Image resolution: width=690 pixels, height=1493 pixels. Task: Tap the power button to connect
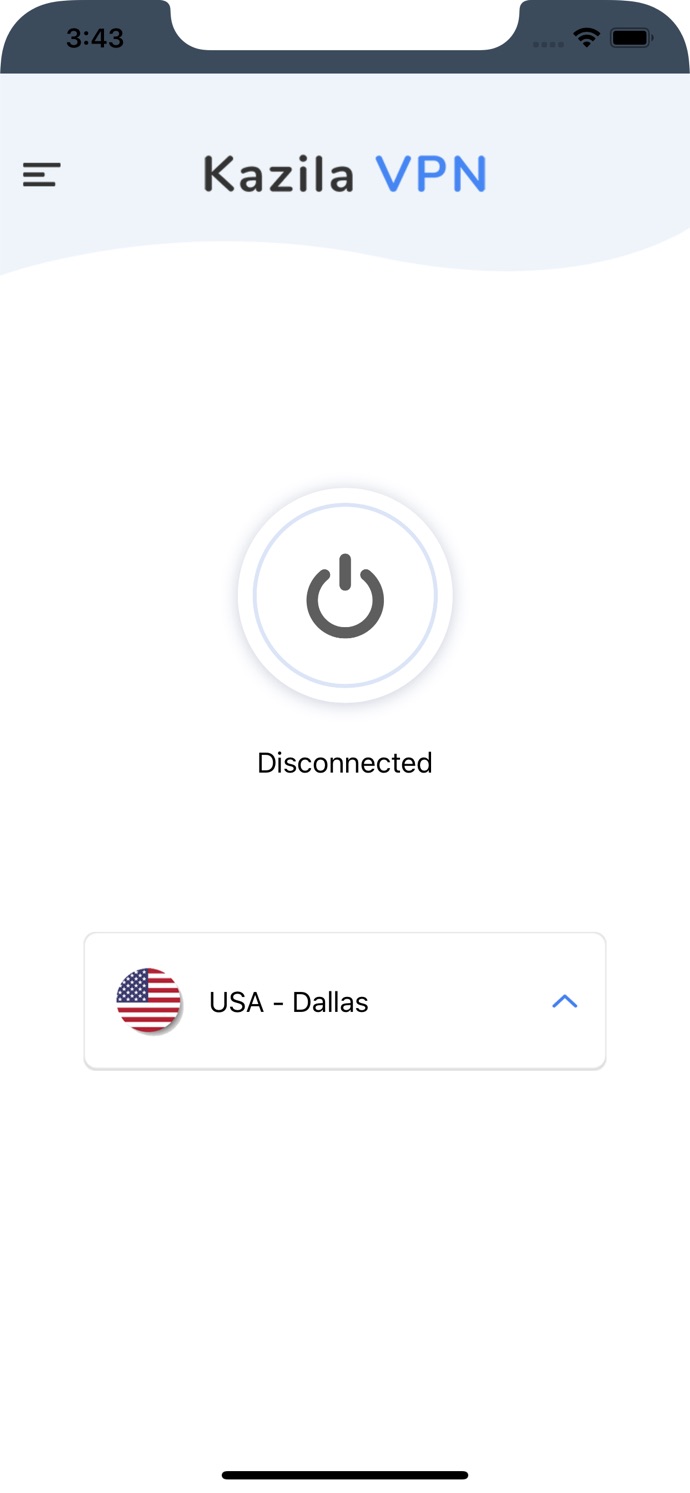[345, 596]
